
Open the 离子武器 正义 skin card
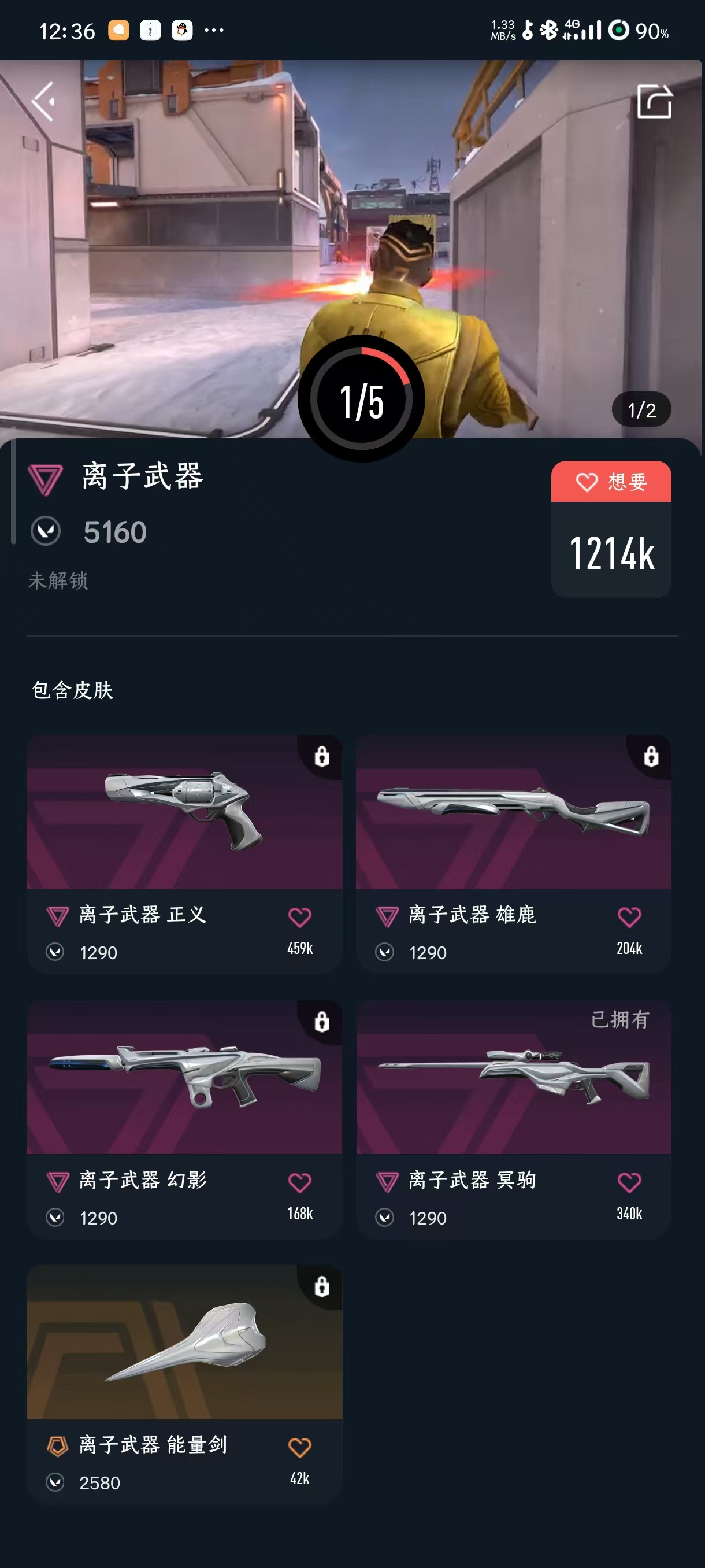coord(184,853)
